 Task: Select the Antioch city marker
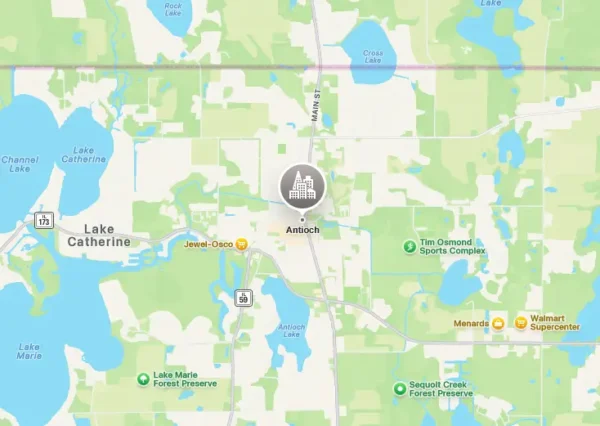pyautogui.click(x=302, y=185)
